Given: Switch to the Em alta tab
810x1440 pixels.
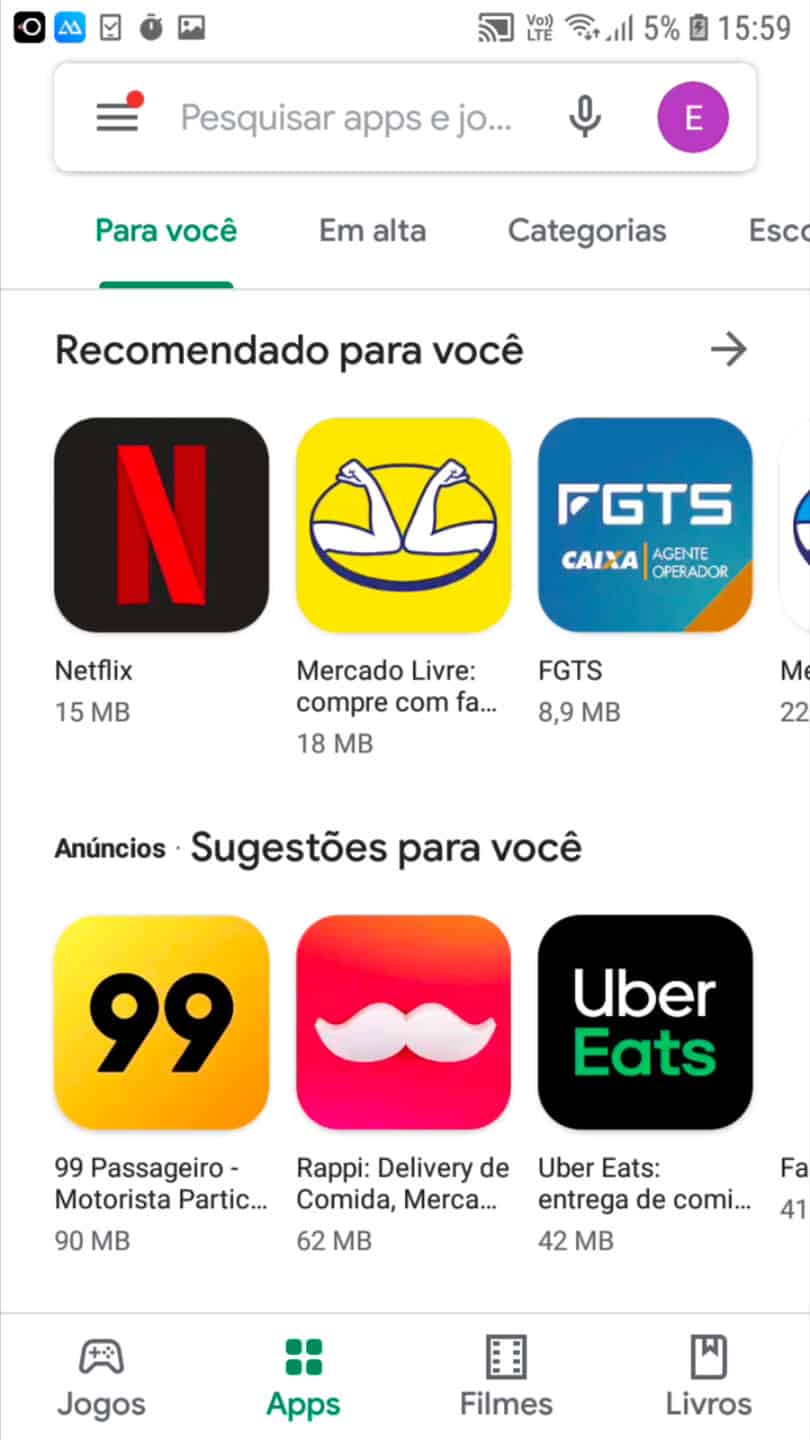Looking at the screenshot, I should (372, 231).
